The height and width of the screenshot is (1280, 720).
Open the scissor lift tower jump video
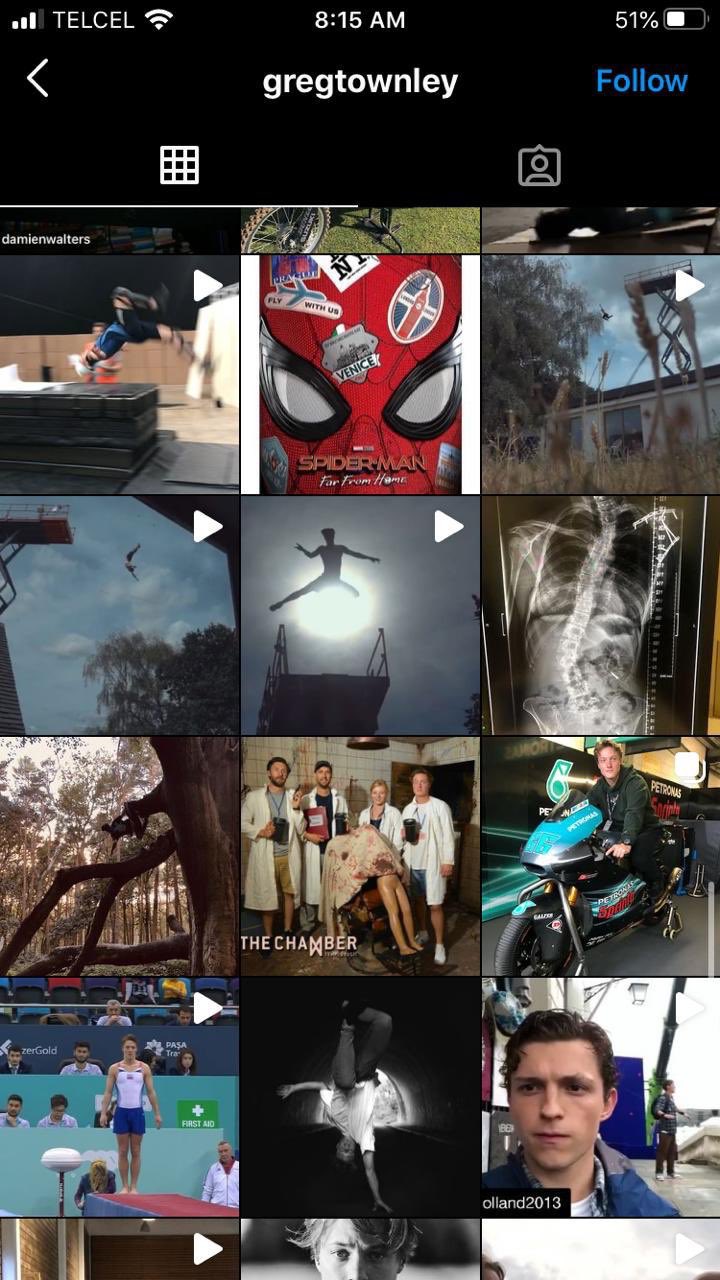pyautogui.click(x=601, y=374)
